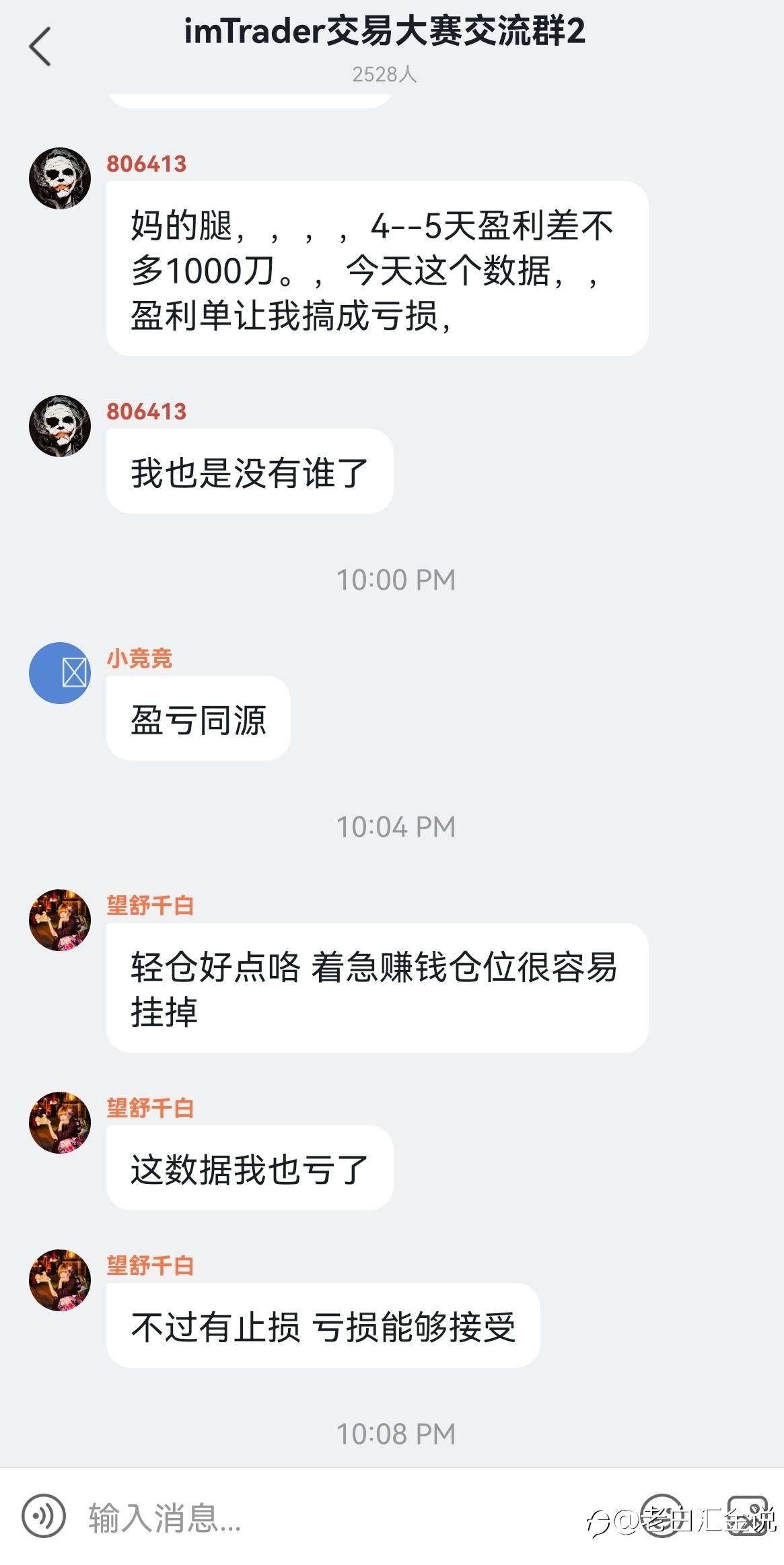Screen dimensions: 784x1565
Task: Open the image attachment picker
Action: click(747, 1516)
